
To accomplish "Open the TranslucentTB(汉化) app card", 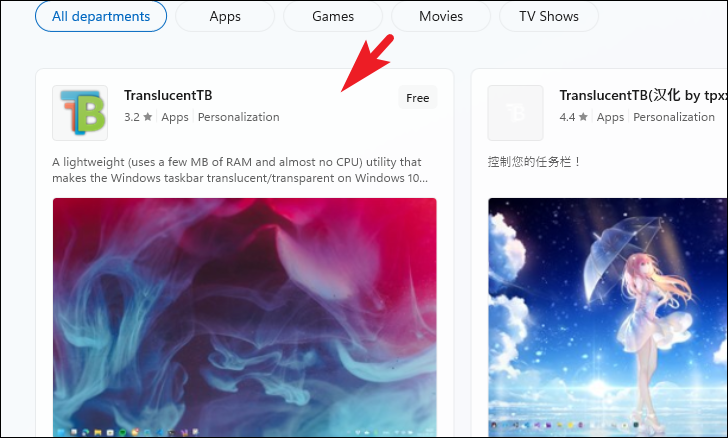I will pyautogui.click(x=599, y=253).
